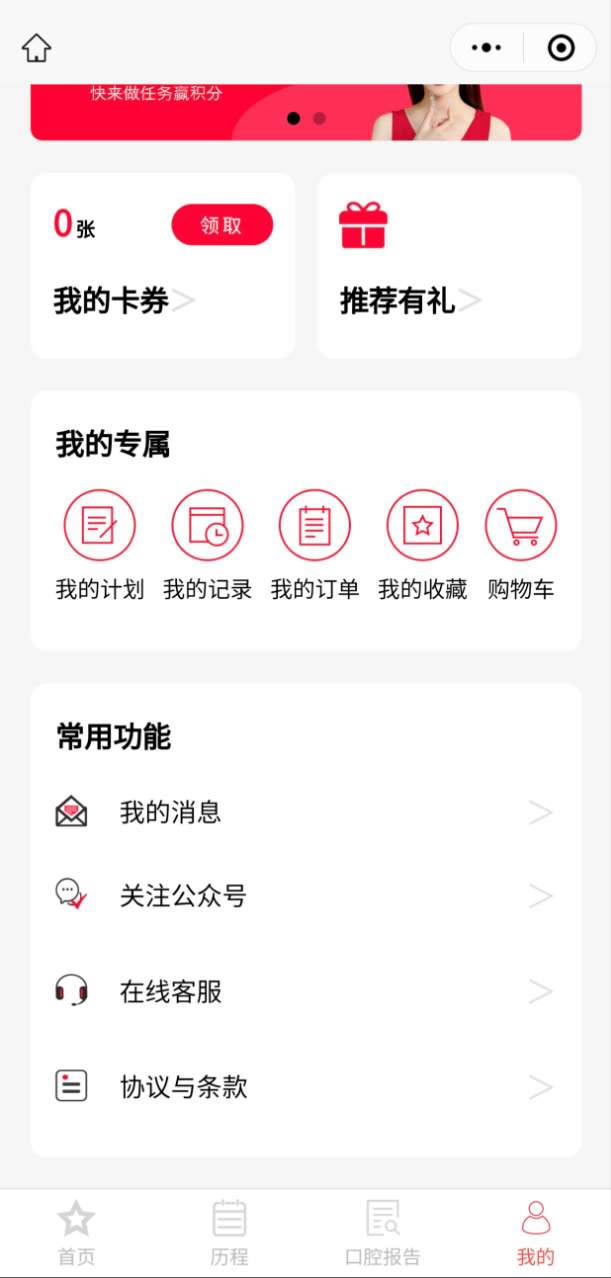Open the 推荐有礼 gift card

(x=410, y=300)
